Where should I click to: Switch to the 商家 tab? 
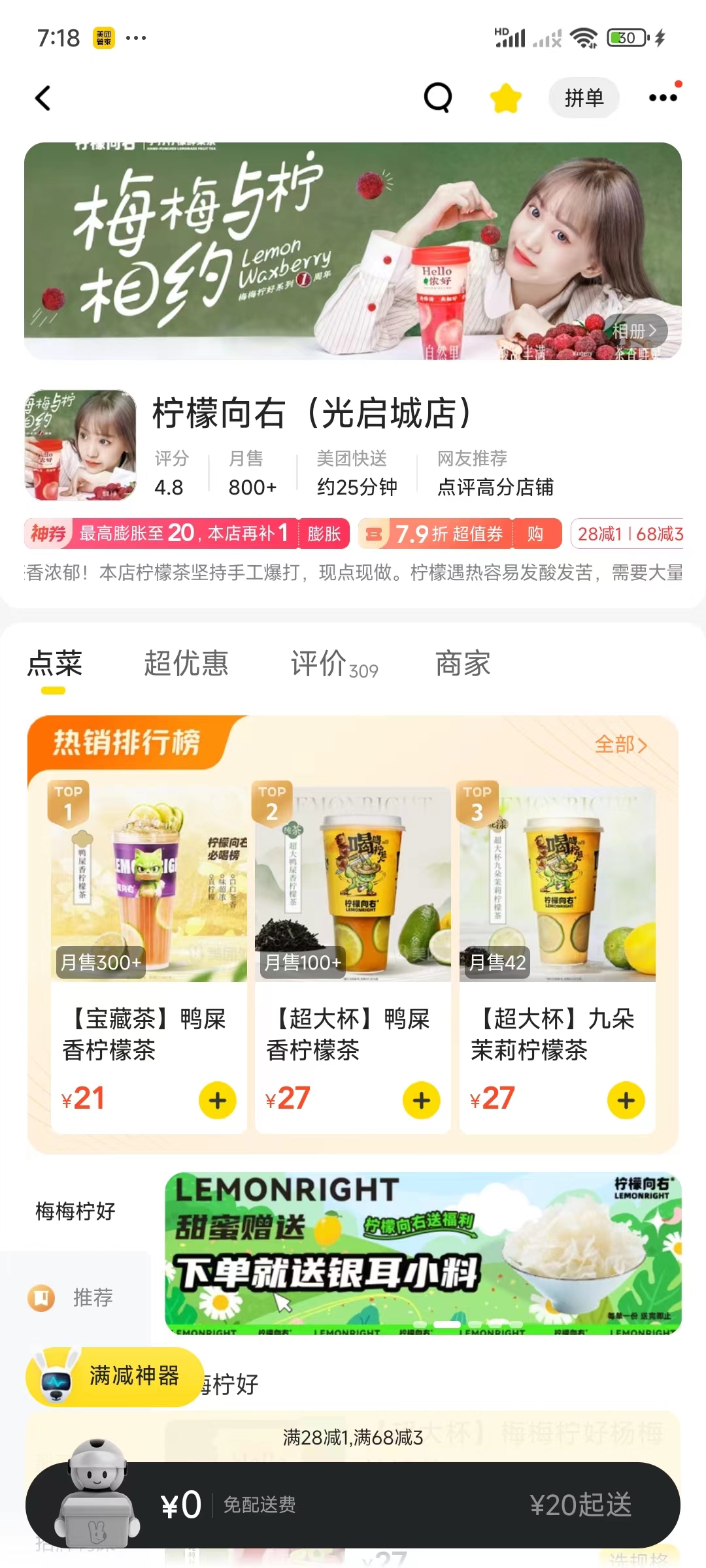[463, 664]
